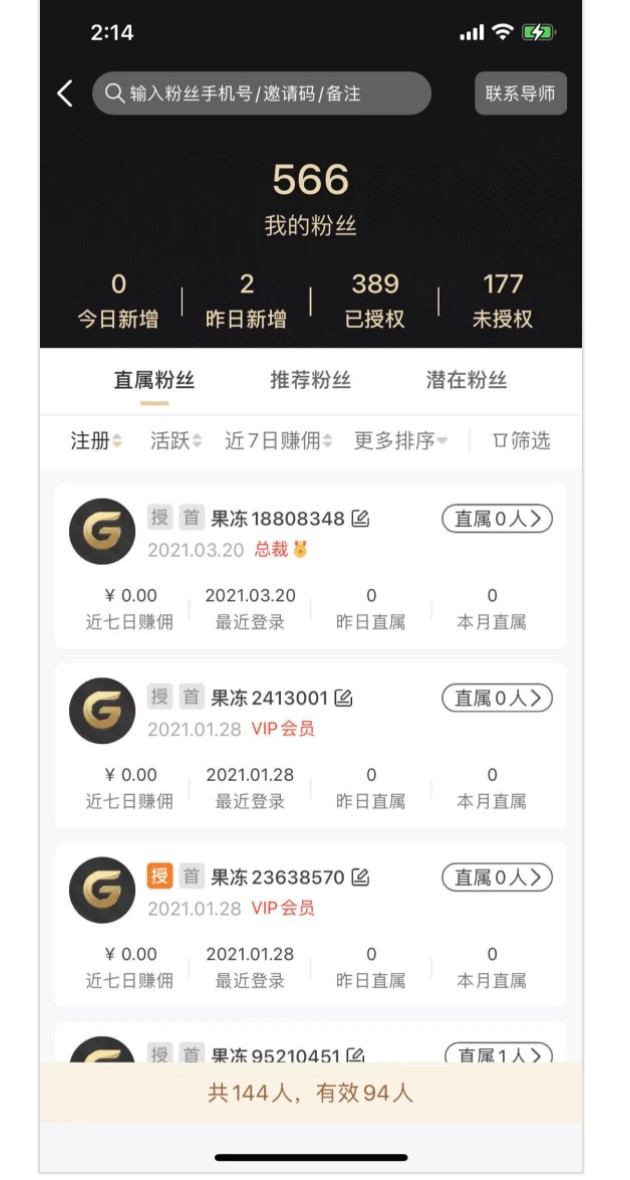Sort fans by 活跃
The width and height of the screenshot is (630, 1180).
coord(175,441)
